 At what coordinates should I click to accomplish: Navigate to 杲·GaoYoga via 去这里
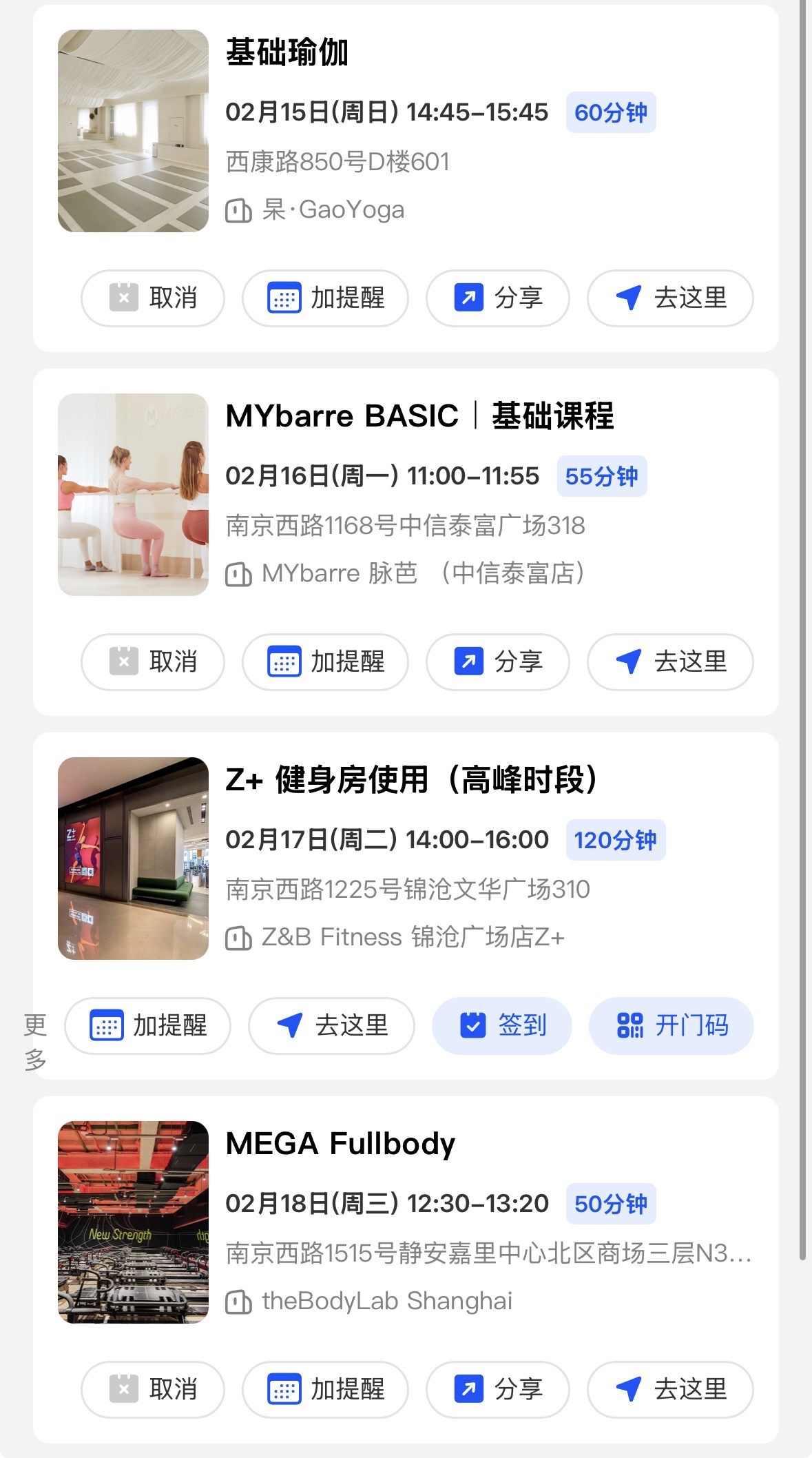pos(670,298)
